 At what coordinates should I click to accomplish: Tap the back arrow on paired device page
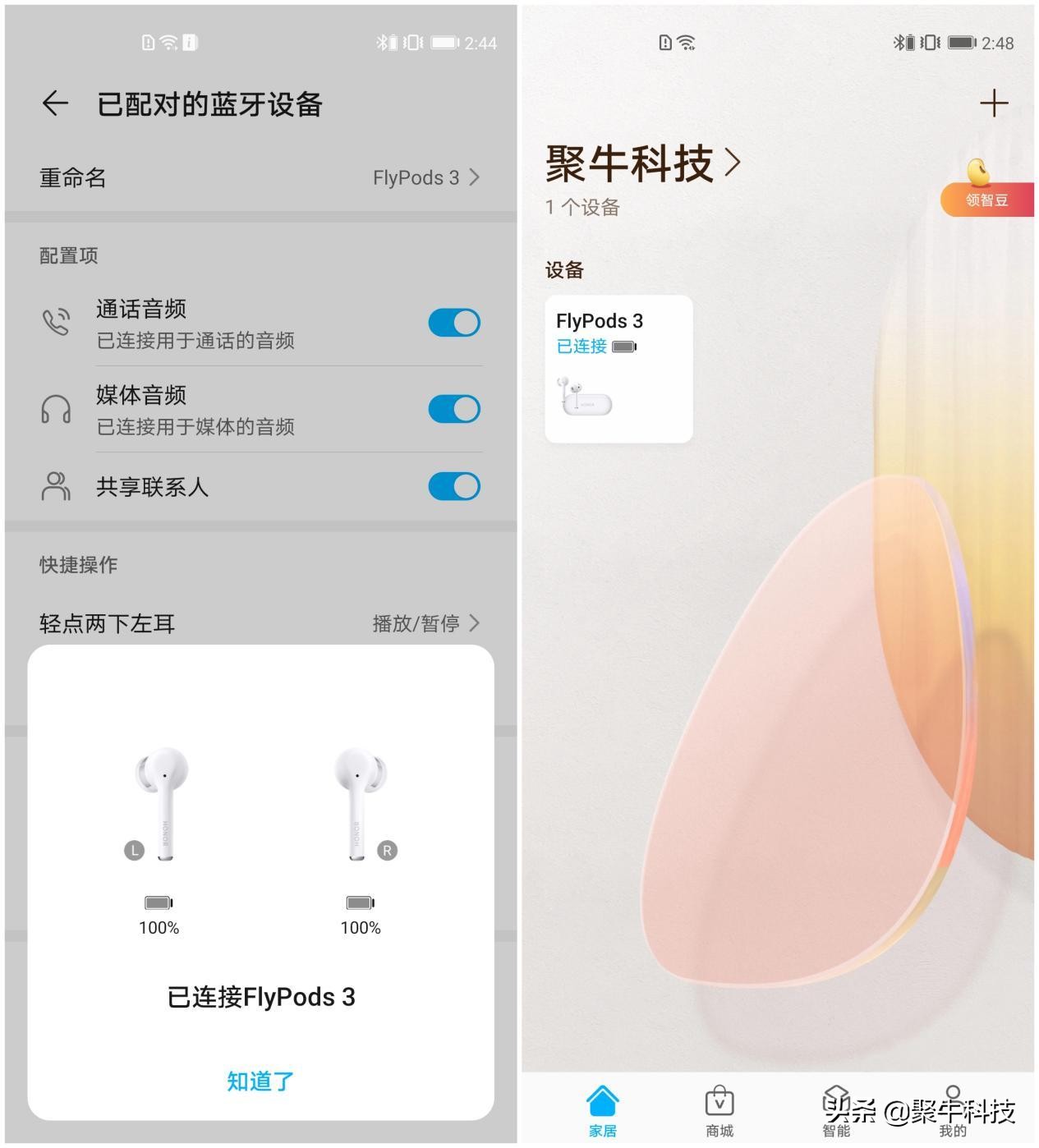54,103
